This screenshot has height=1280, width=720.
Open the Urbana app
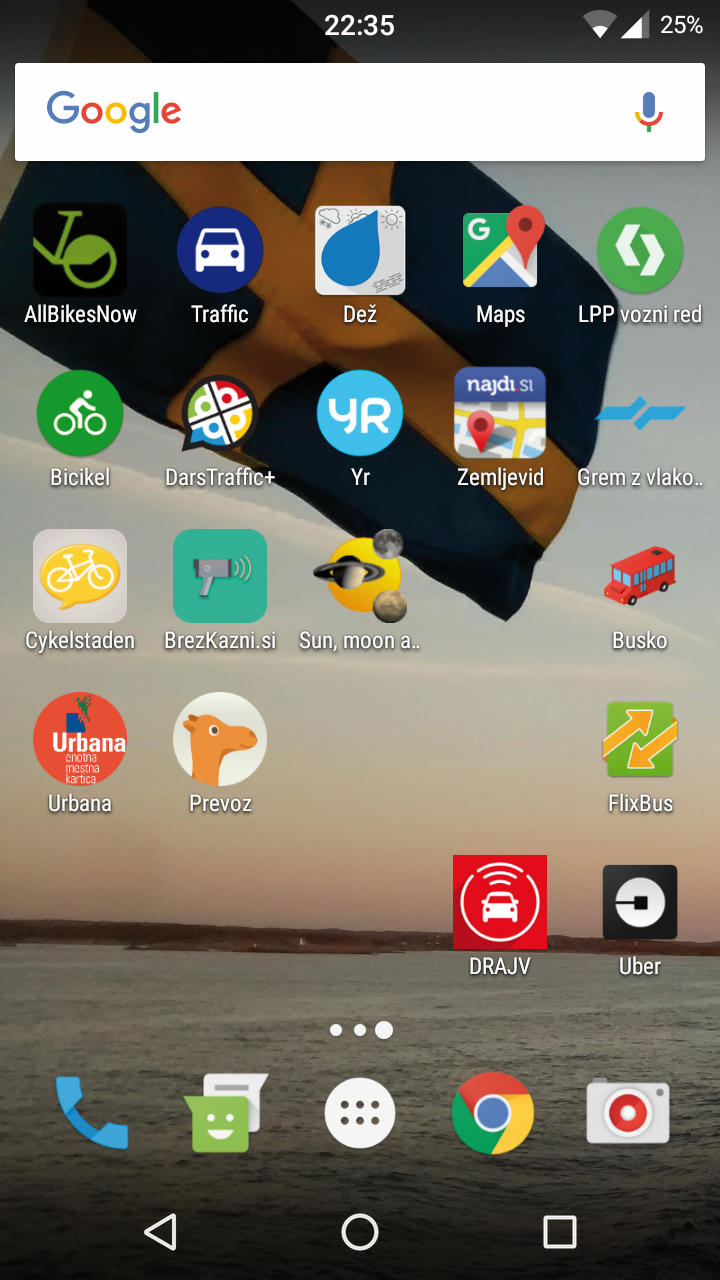coord(80,739)
